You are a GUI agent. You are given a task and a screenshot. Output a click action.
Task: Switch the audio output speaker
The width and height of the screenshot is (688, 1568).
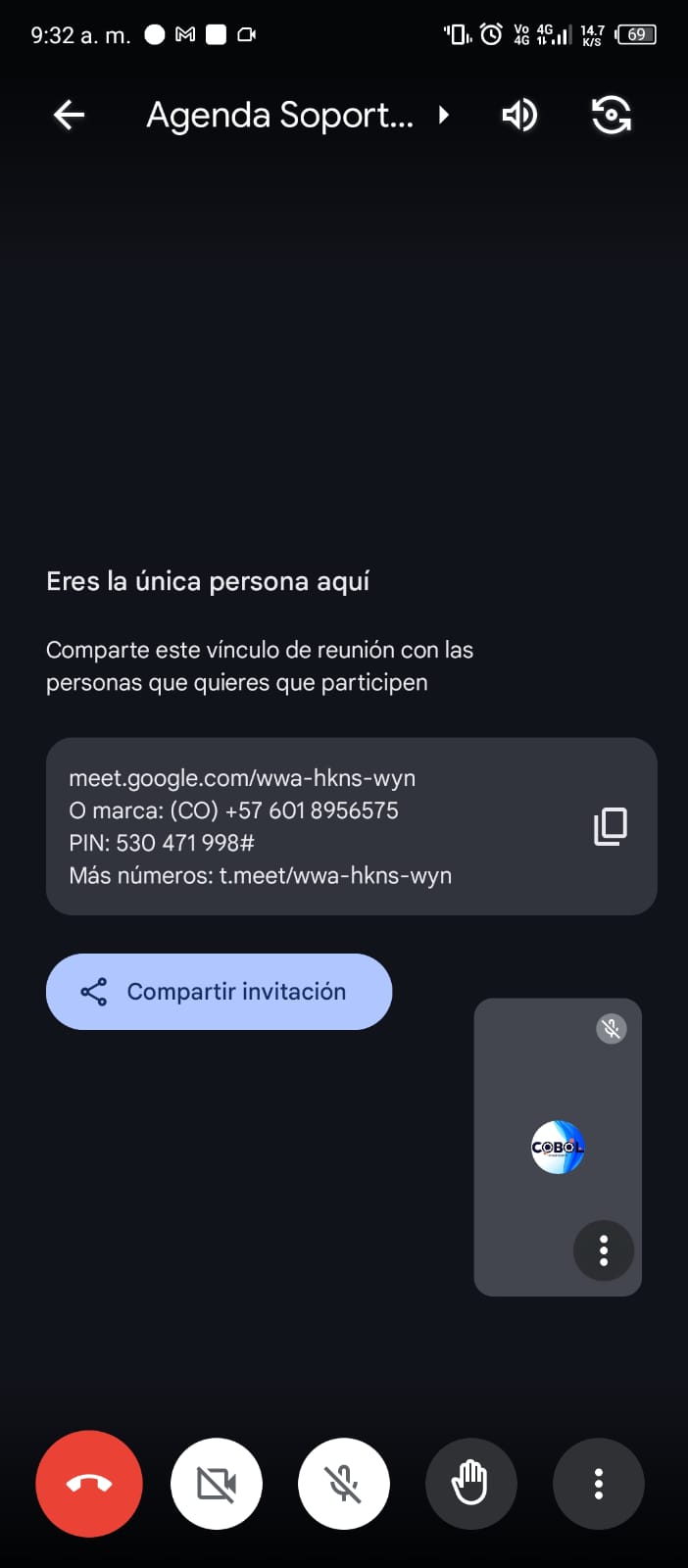(519, 116)
